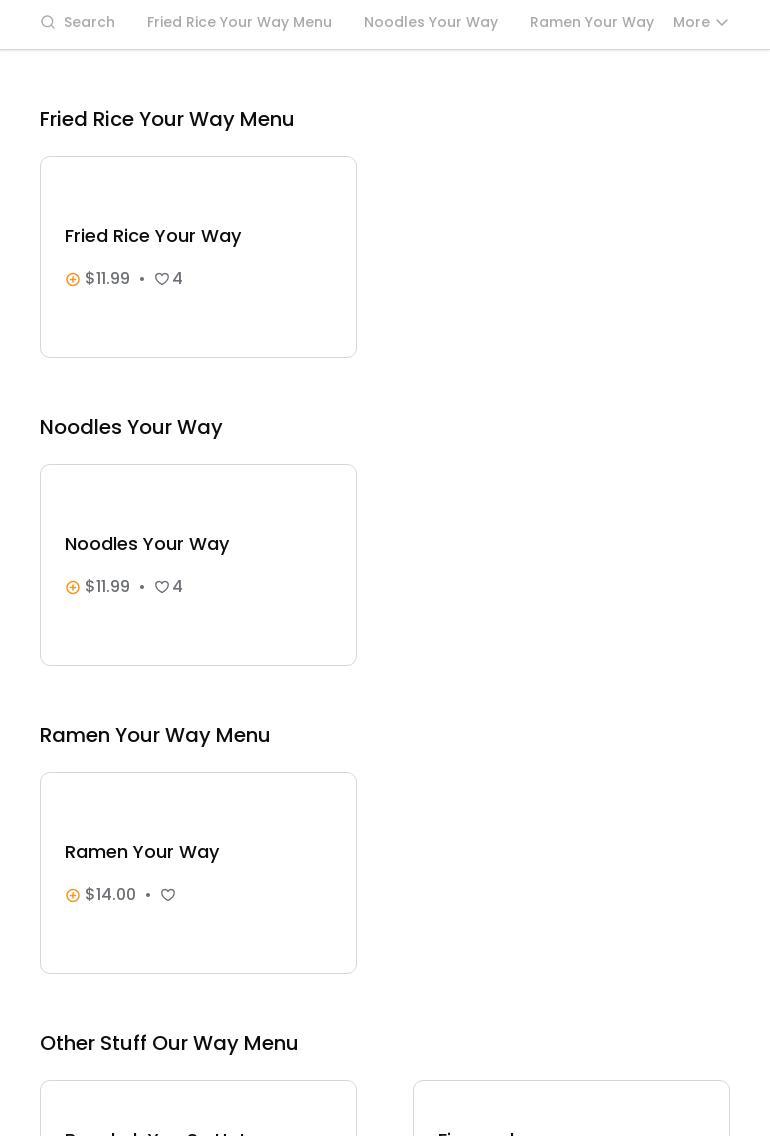Like the Noodles Your Way item
Image resolution: width=770 pixels, height=1136 pixels.
[x=162, y=587]
